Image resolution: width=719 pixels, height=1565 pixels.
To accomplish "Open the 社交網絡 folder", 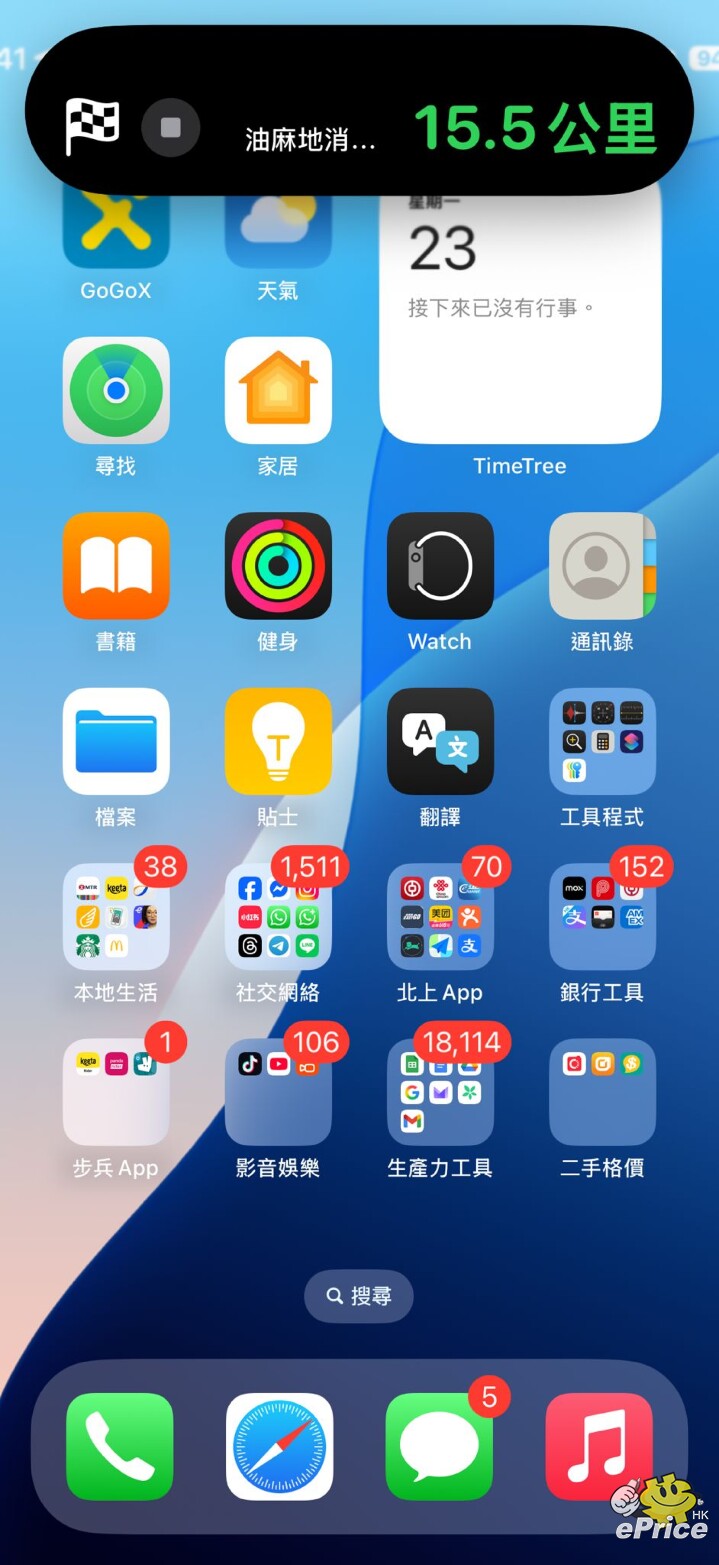I will pyautogui.click(x=278, y=917).
